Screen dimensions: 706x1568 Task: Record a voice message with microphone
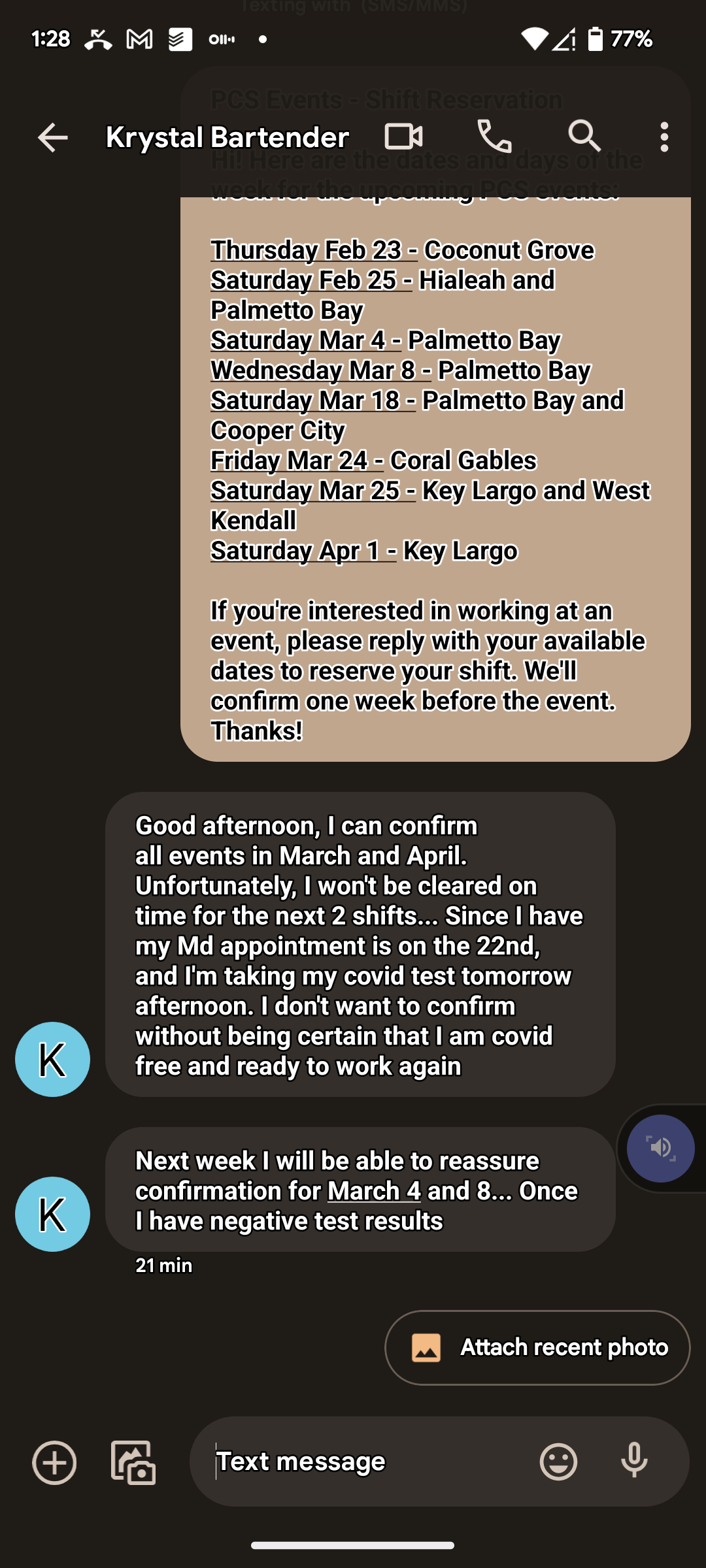pyautogui.click(x=634, y=1462)
